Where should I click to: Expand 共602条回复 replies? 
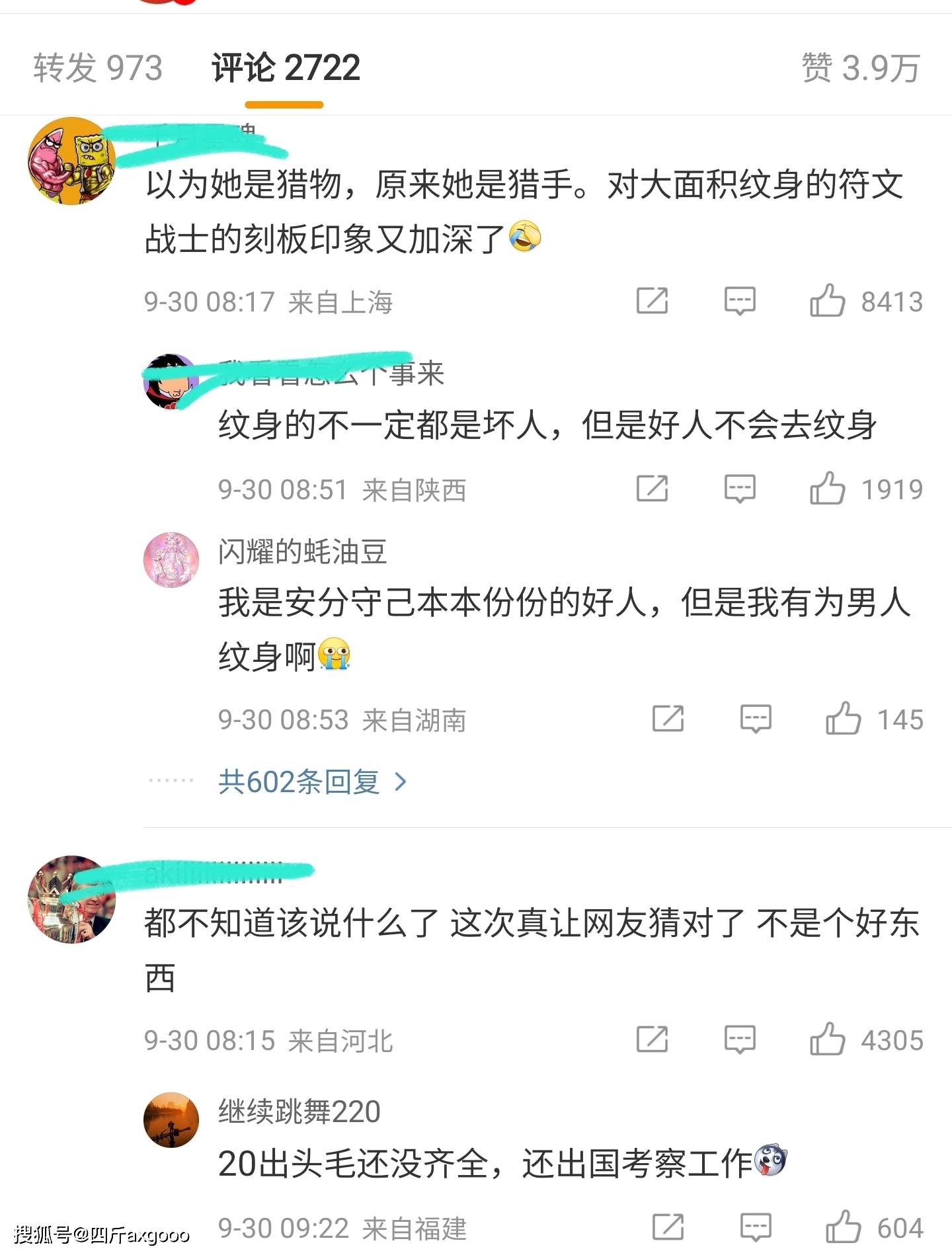pos(311,782)
